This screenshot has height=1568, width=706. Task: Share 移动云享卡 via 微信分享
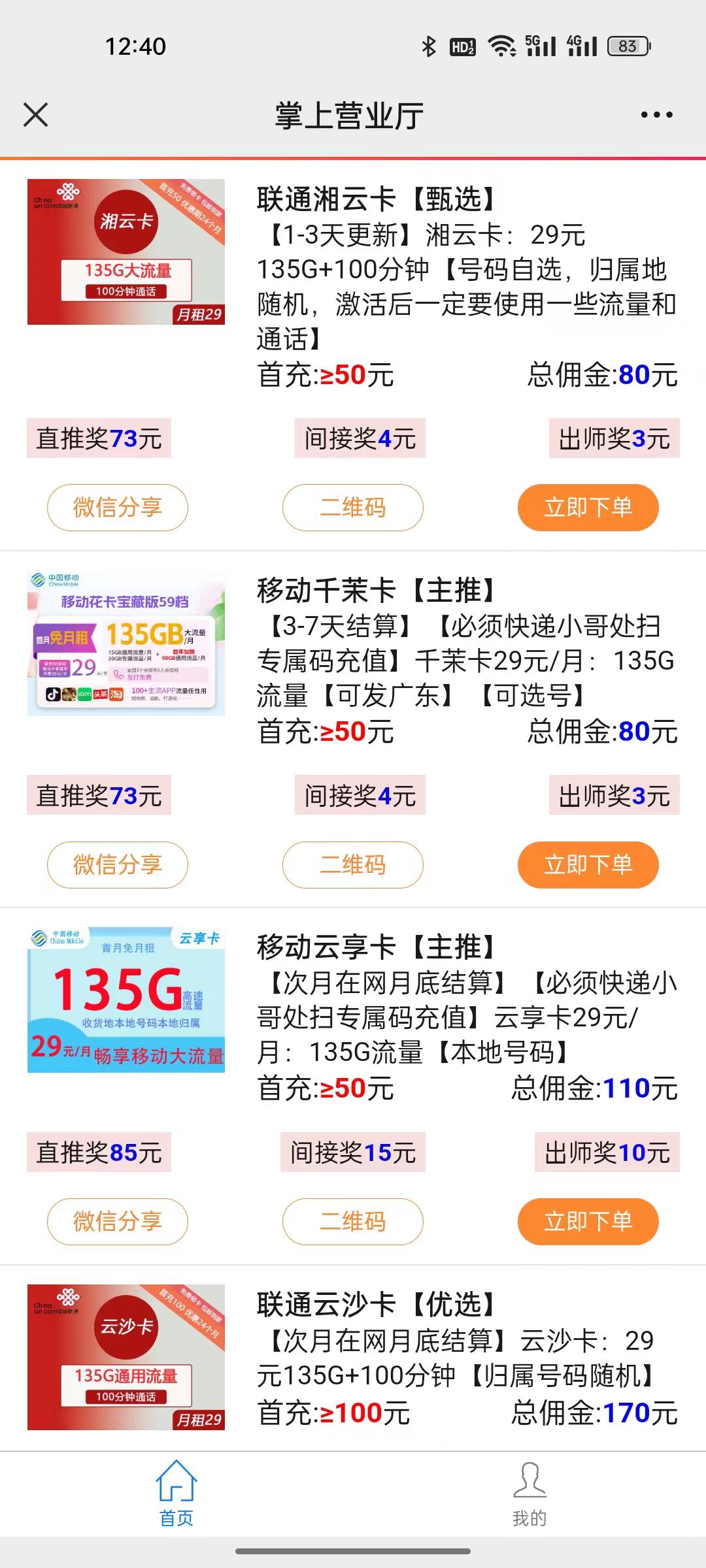point(118,1222)
